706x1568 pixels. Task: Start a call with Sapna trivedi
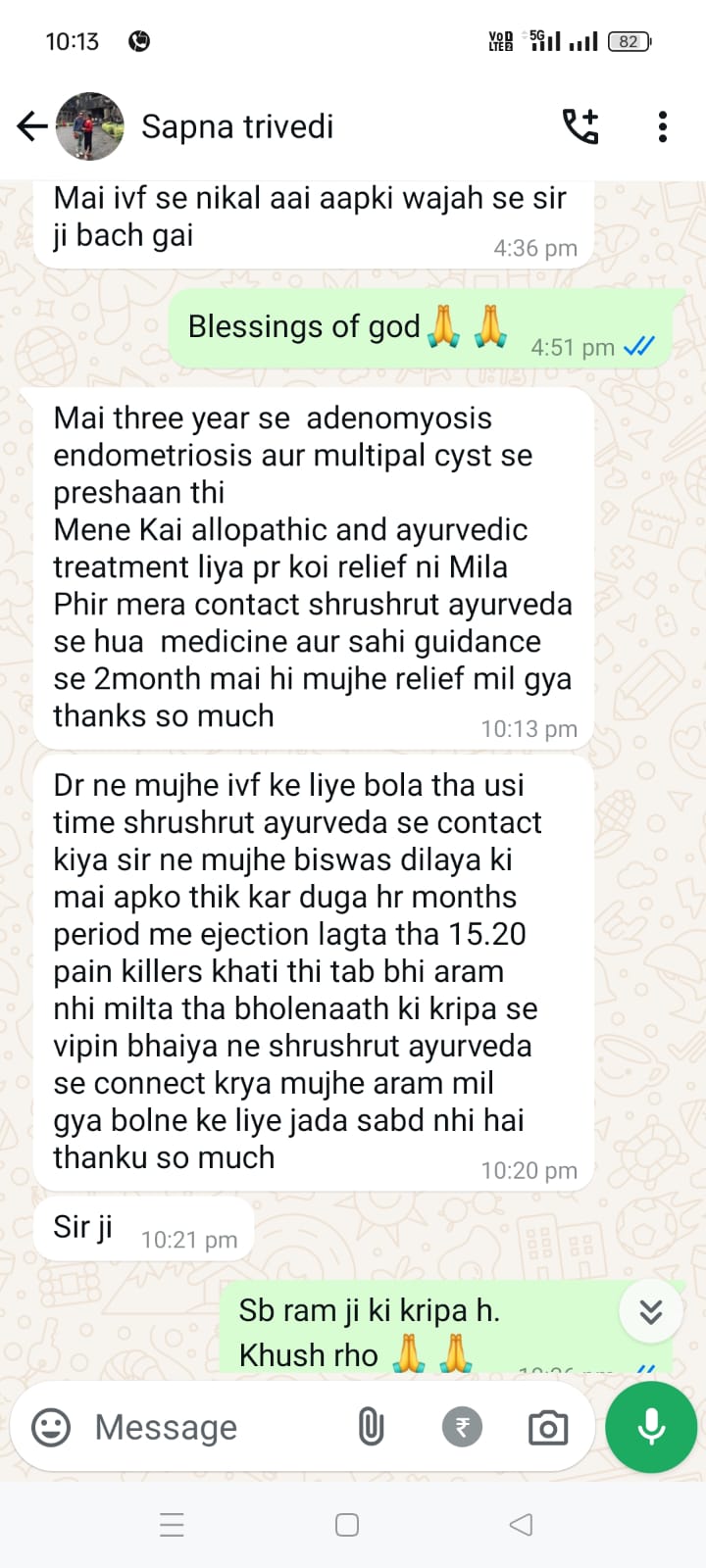(580, 126)
